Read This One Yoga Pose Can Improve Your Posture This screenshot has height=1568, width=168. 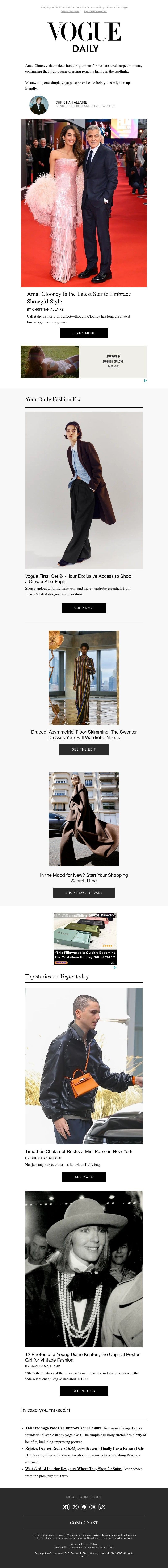coord(63,1427)
